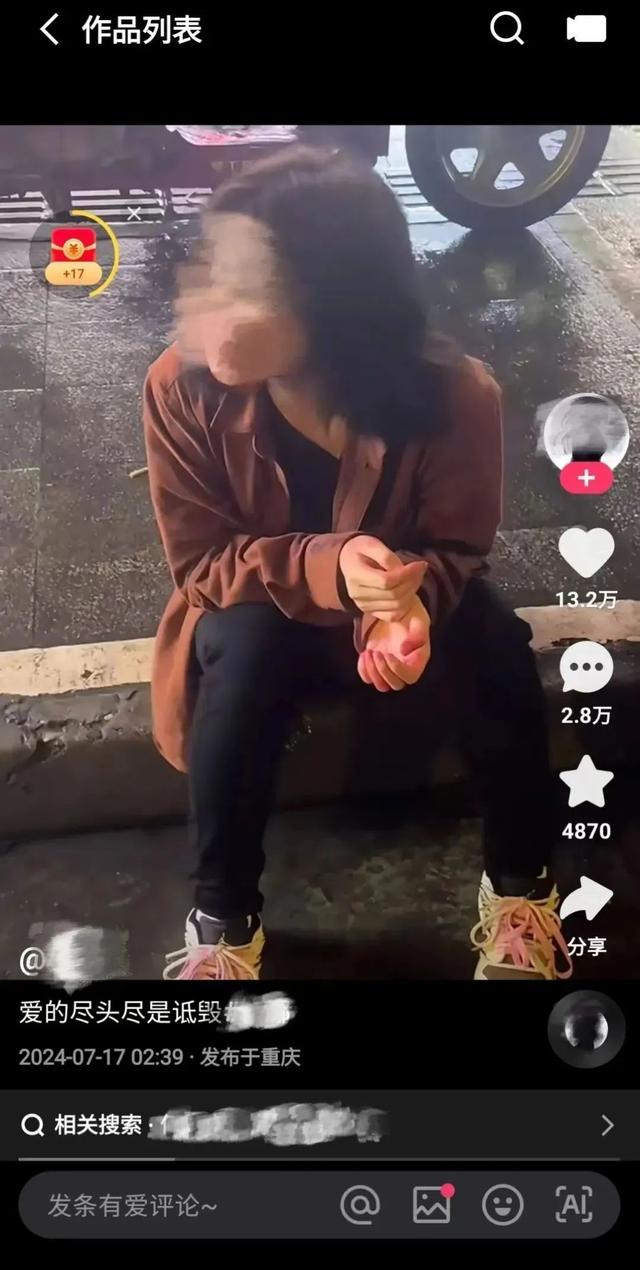Share this video via 分享 arrow

click(x=586, y=900)
